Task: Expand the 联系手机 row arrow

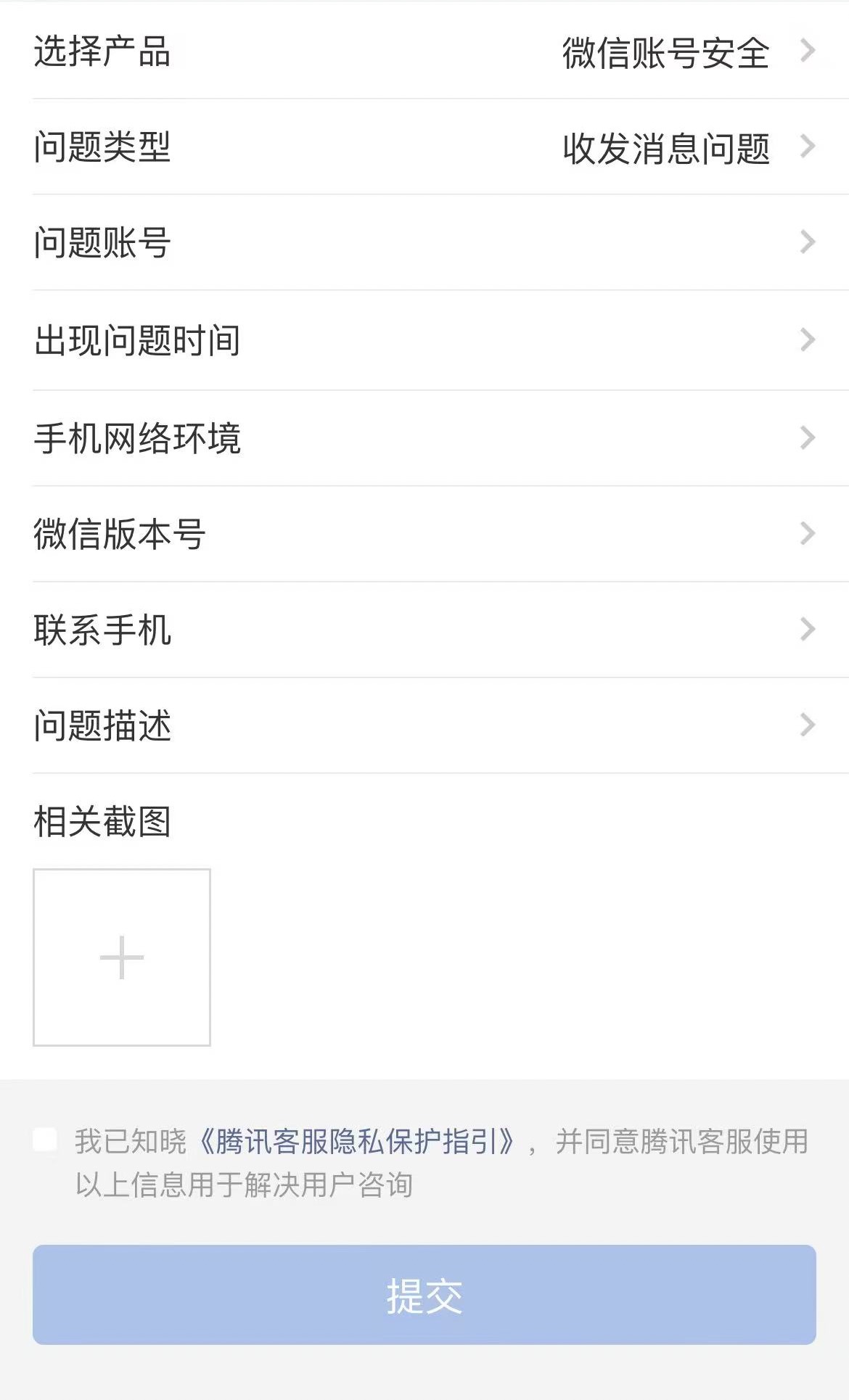Action: [808, 630]
